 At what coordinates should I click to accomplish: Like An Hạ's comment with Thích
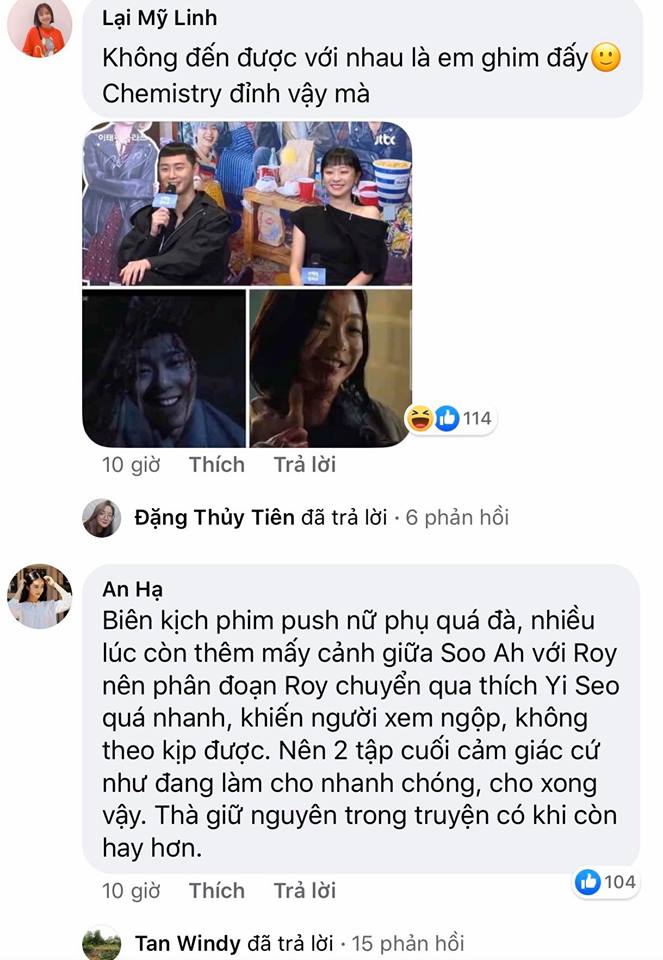(x=216, y=890)
